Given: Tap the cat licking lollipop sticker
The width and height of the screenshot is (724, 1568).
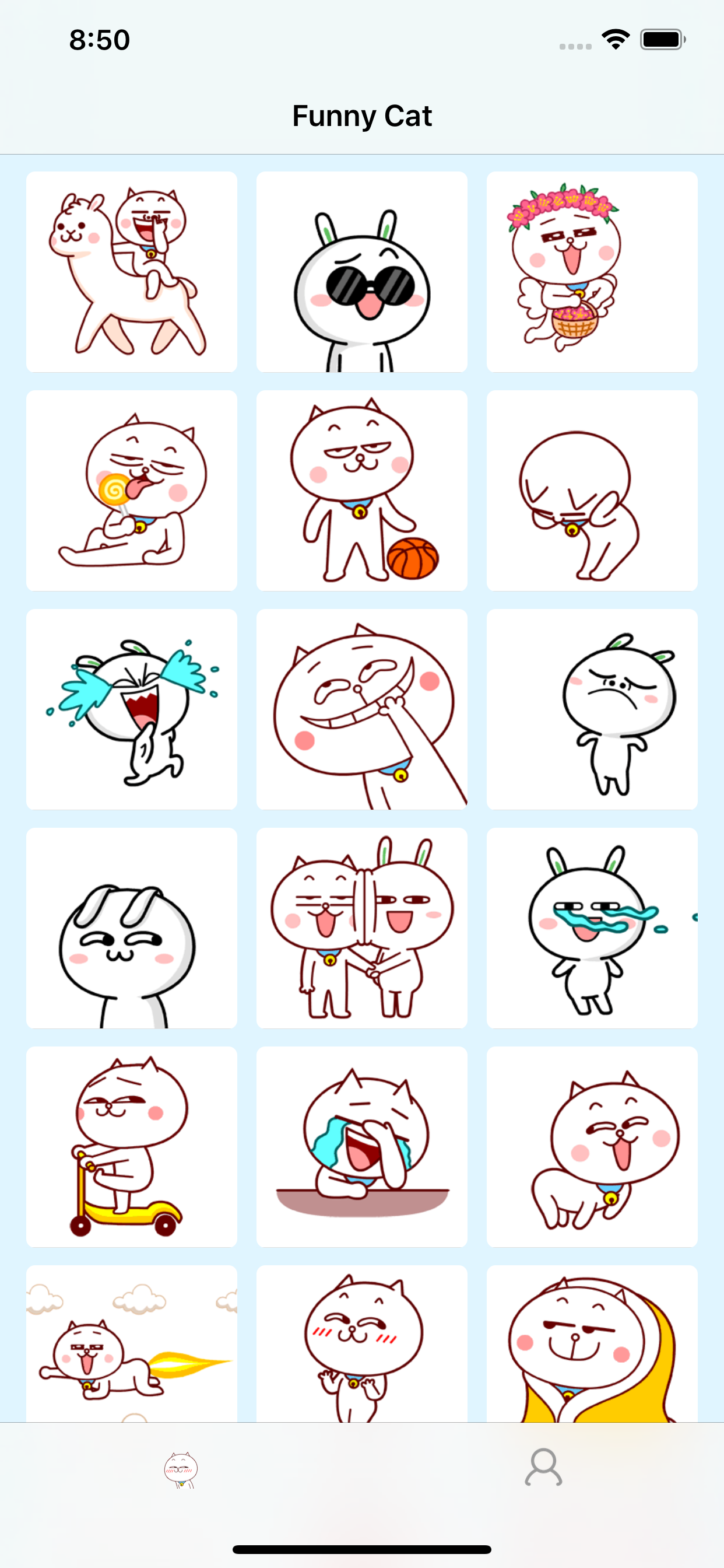Looking at the screenshot, I should [x=131, y=490].
